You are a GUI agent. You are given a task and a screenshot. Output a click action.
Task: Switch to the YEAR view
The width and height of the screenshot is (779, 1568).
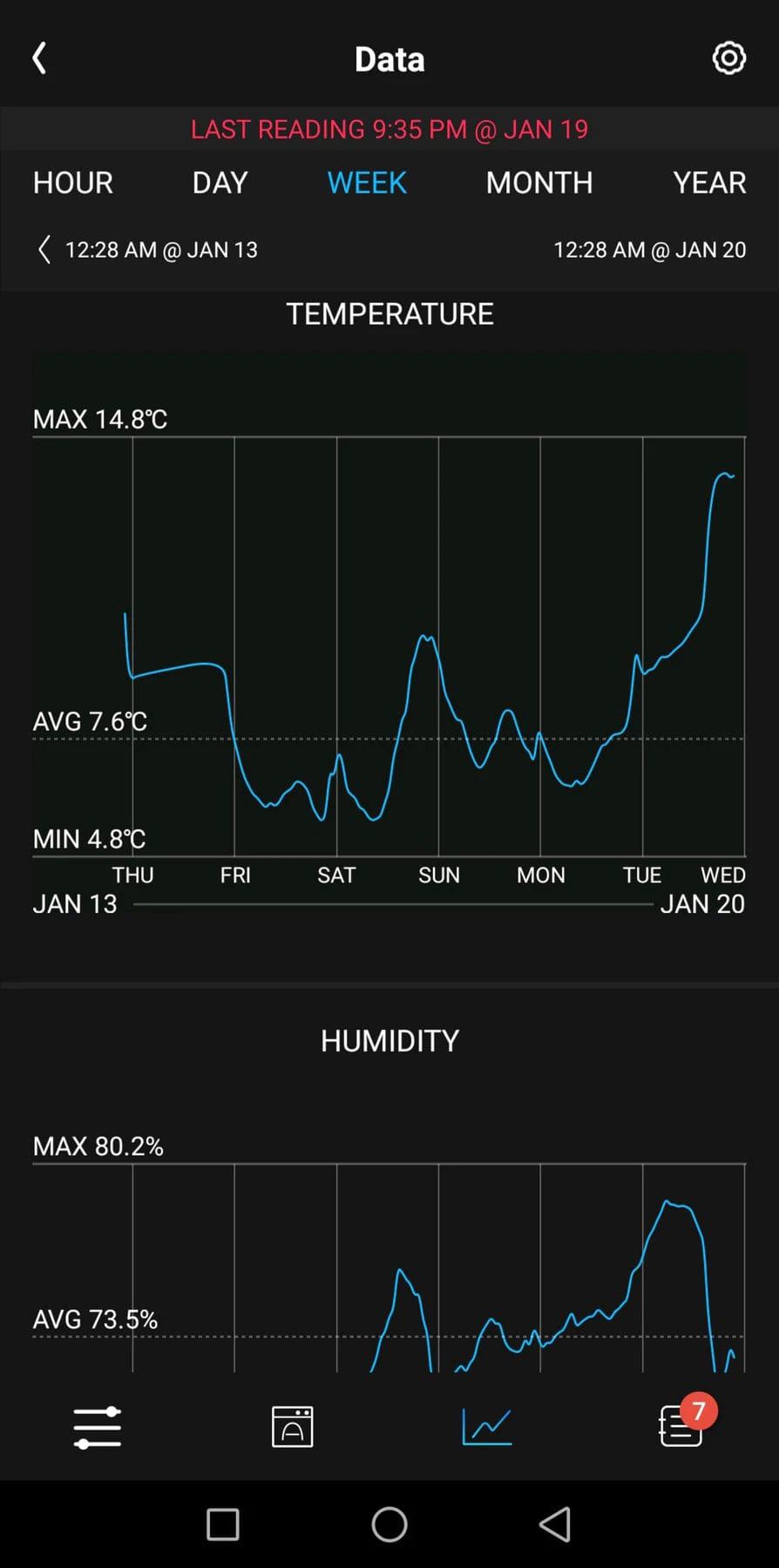point(709,183)
